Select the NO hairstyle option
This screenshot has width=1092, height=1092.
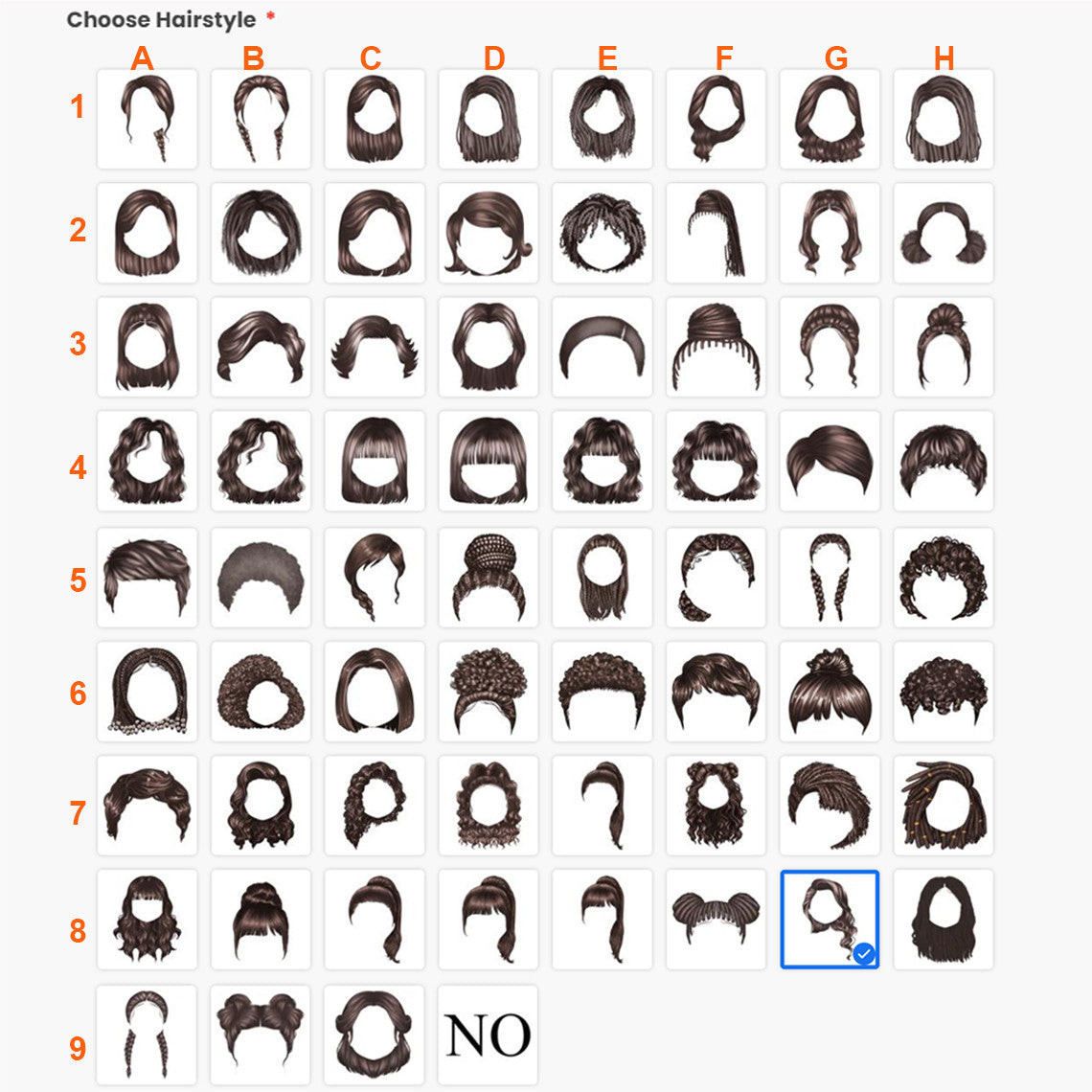488,1035
